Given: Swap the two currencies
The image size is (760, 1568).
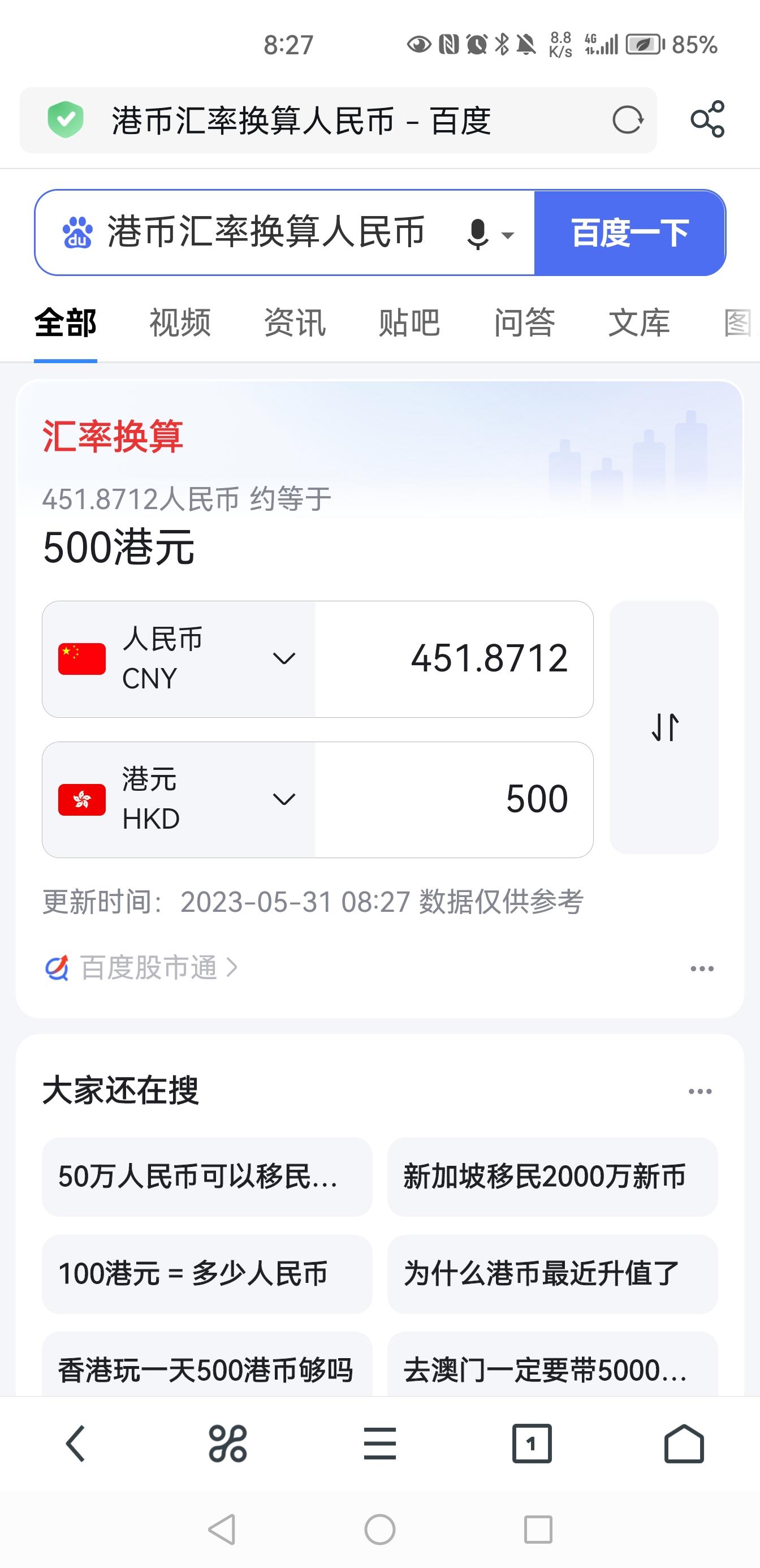Looking at the screenshot, I should click(x=664, y=727).
